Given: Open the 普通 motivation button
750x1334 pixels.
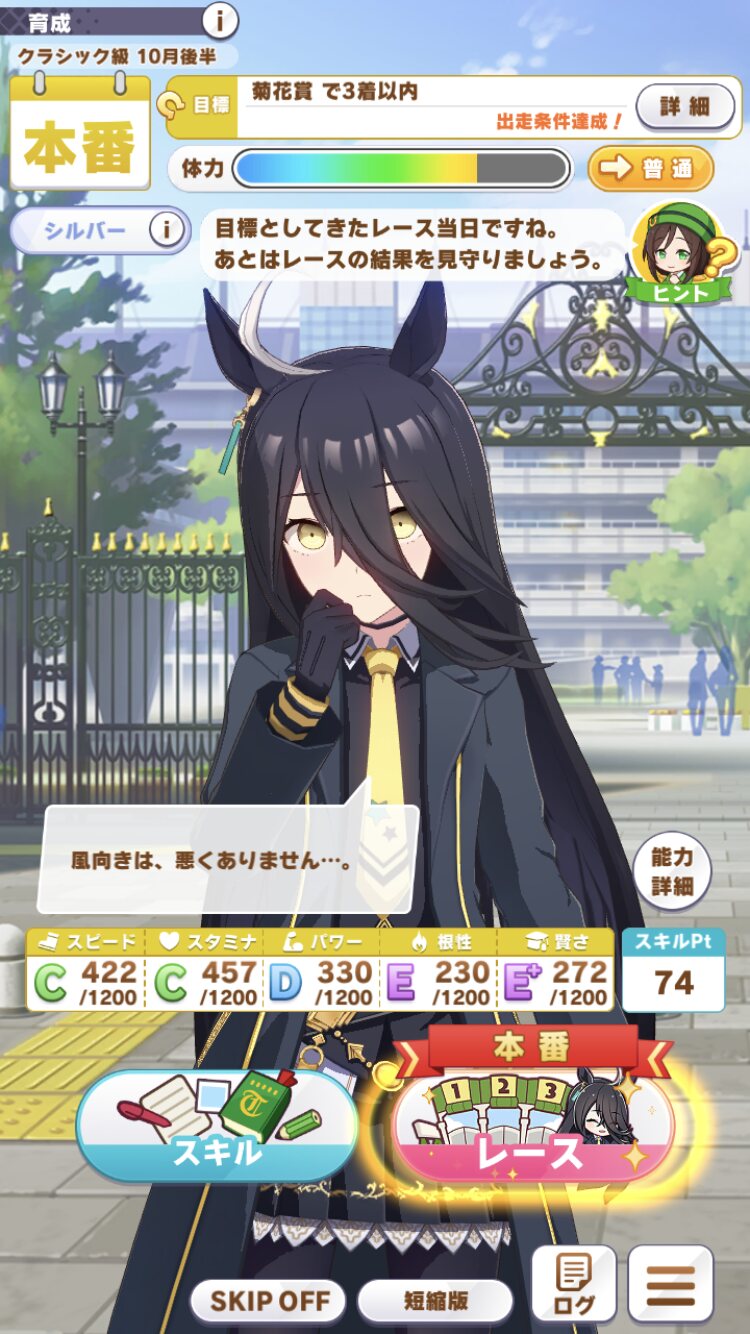Looking at the screenshot, I should (x=650, y=169).
